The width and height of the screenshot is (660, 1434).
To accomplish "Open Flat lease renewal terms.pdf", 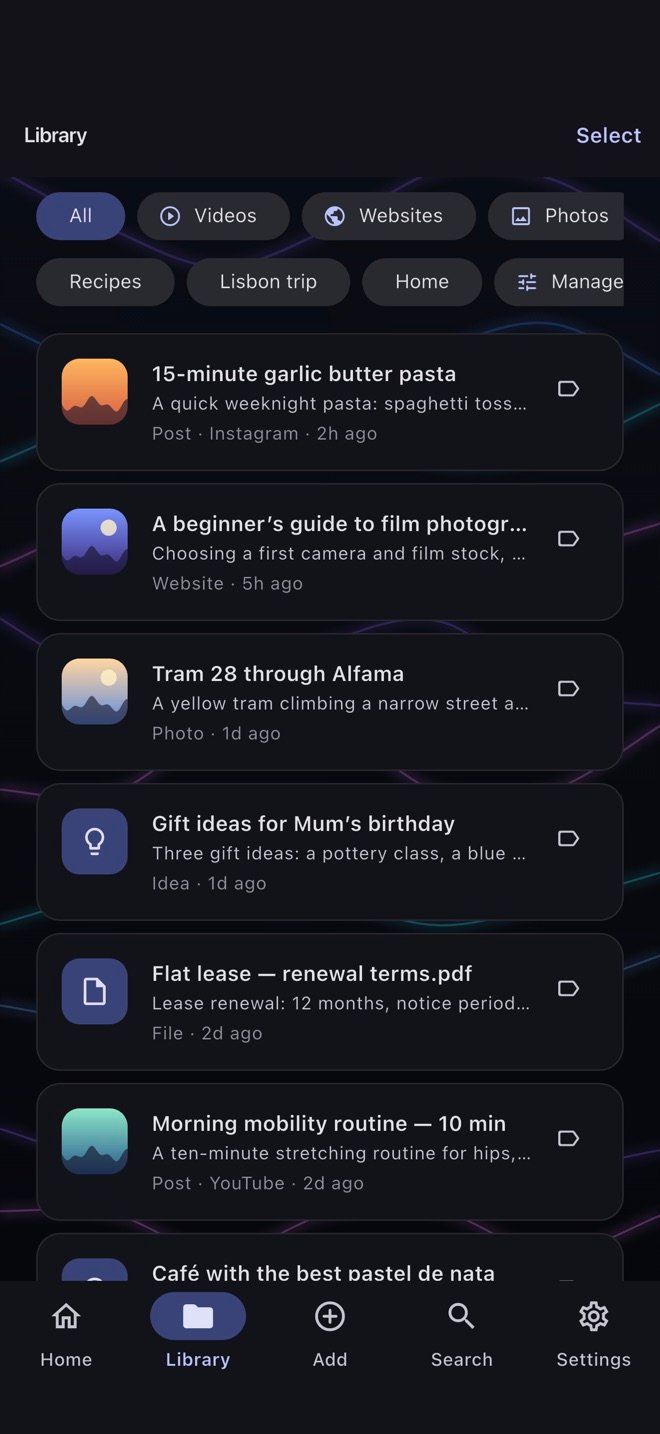I will (x=330, y=1002).
